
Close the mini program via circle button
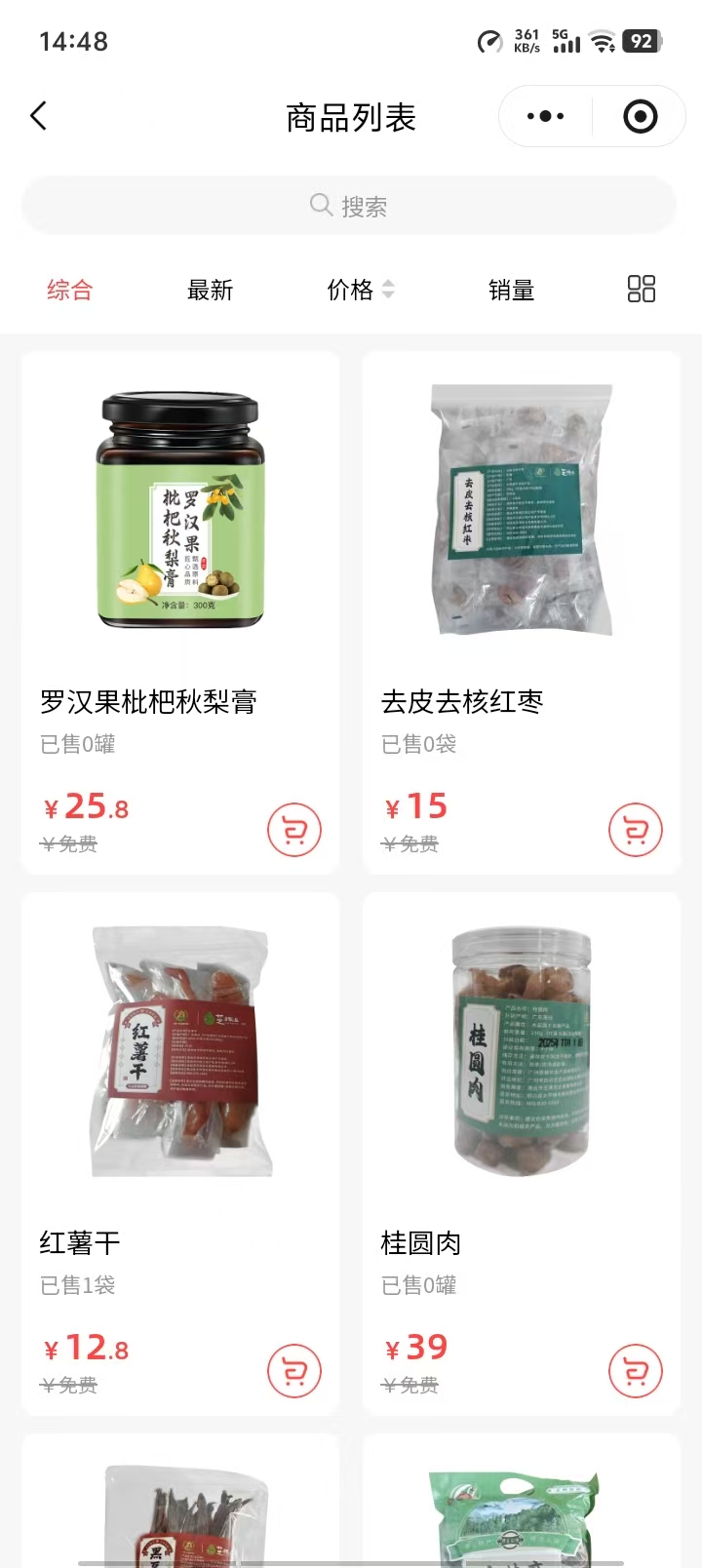pos(640,116)
